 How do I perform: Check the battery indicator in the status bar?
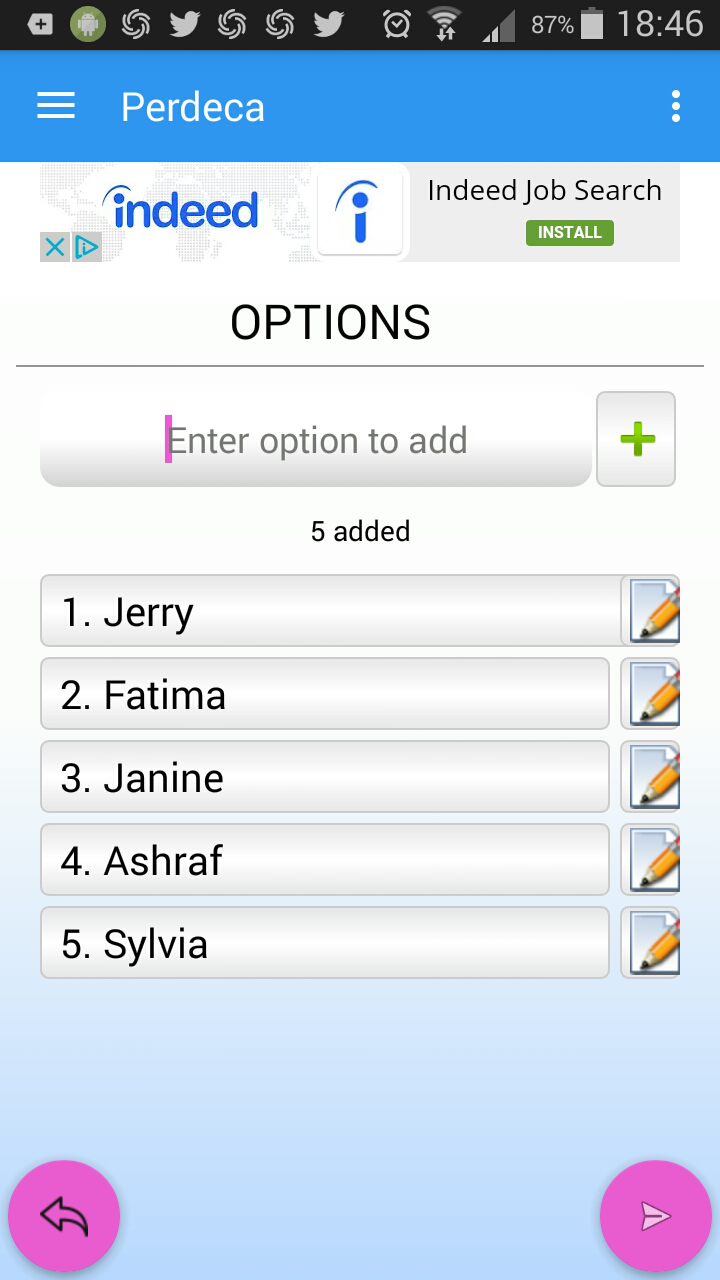[x=571, y=22]
